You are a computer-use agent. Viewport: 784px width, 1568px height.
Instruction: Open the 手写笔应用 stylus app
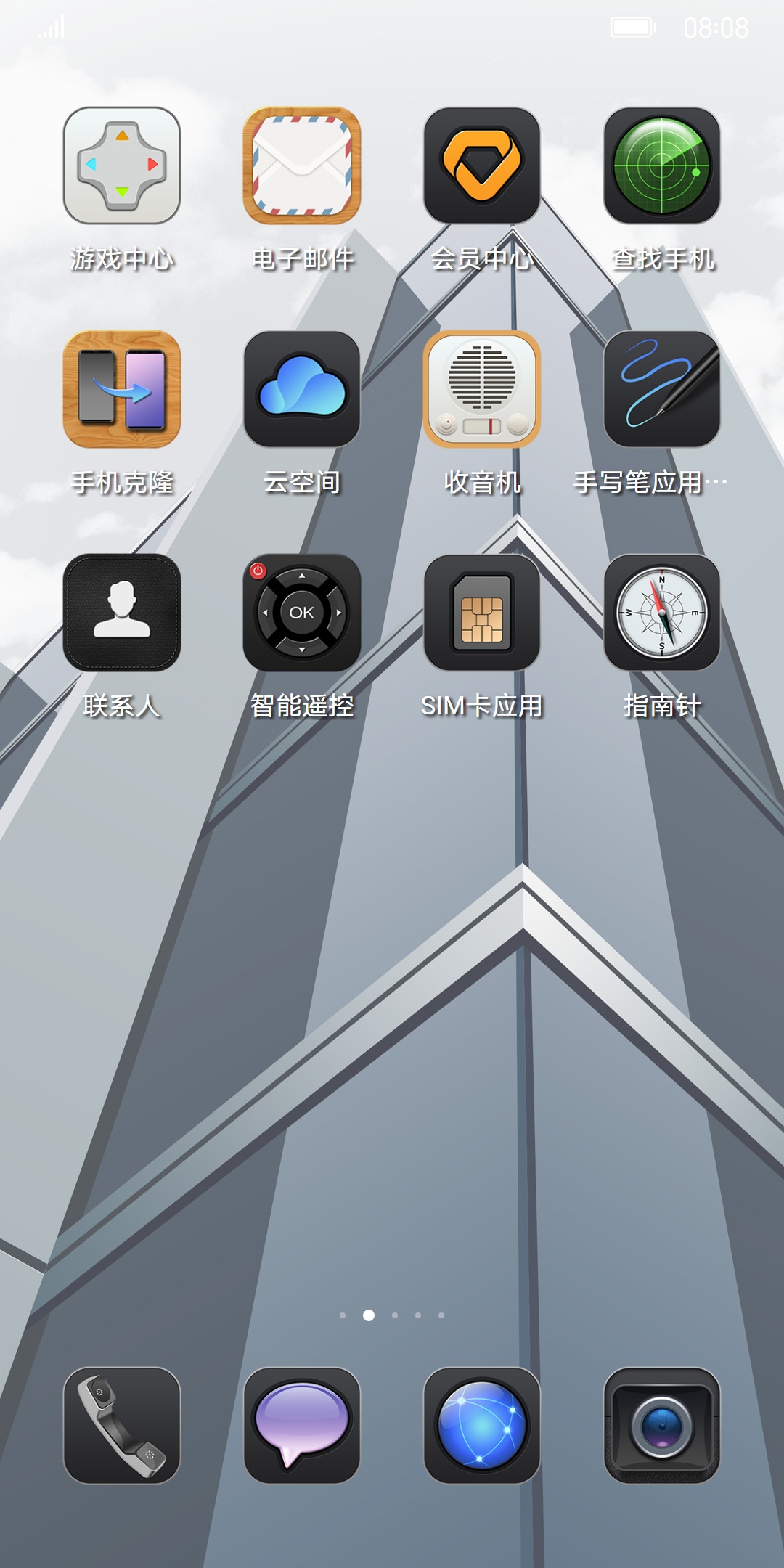click(662, 389)
